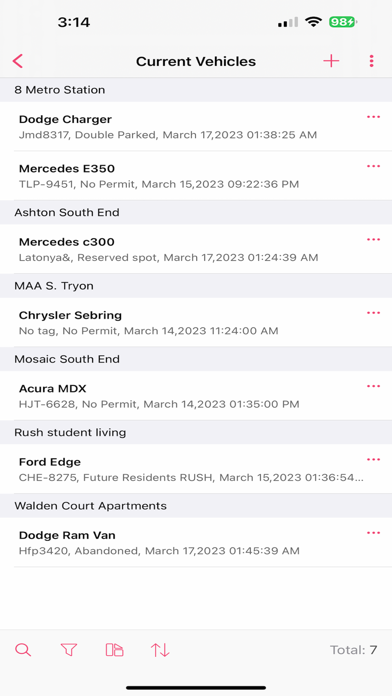The height and width of the screenshot is (696, 392).
Task: Open the filter funnel option
Action: click(x=69, y=650)
